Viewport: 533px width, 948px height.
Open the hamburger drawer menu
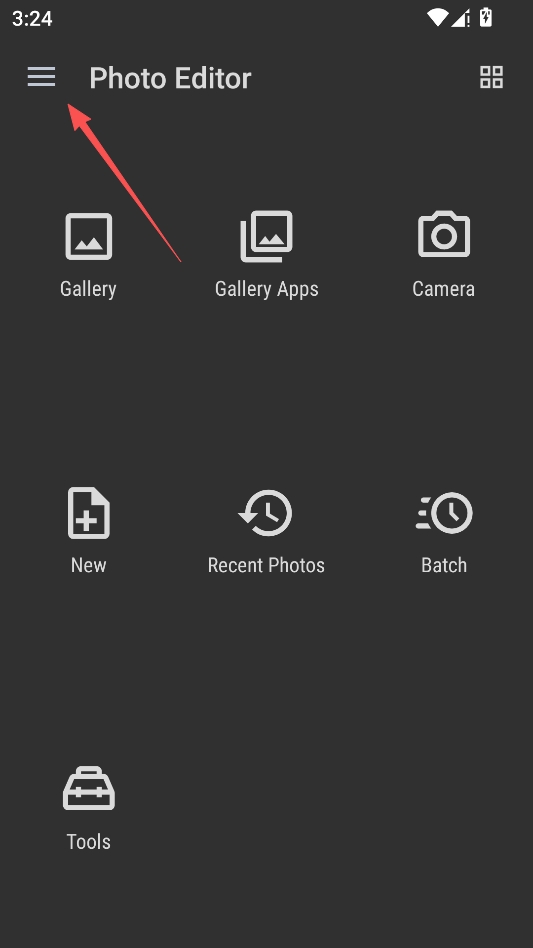(x=41, y=77)
